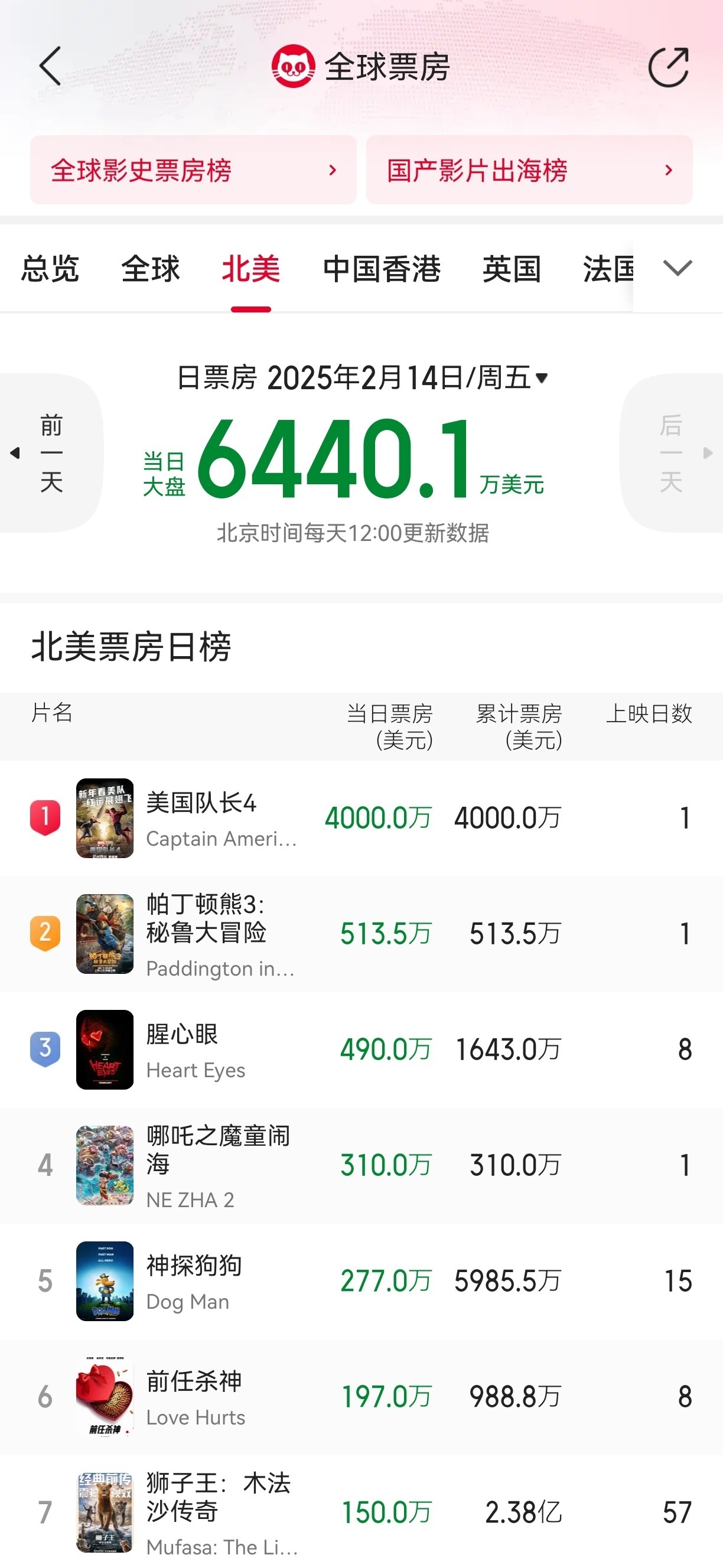This screenshot has width=723, height=1568.
Task: Go back using the top-left arrow
Action: coord(50,66)
